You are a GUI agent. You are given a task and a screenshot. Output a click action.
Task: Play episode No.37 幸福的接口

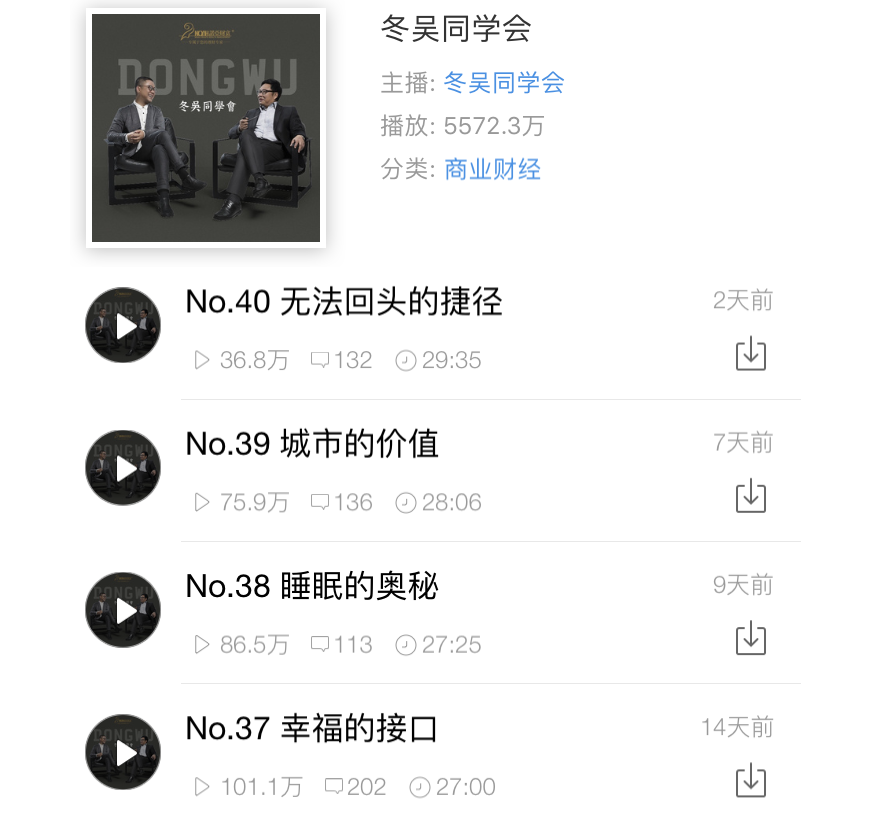(x=124, y=752)
